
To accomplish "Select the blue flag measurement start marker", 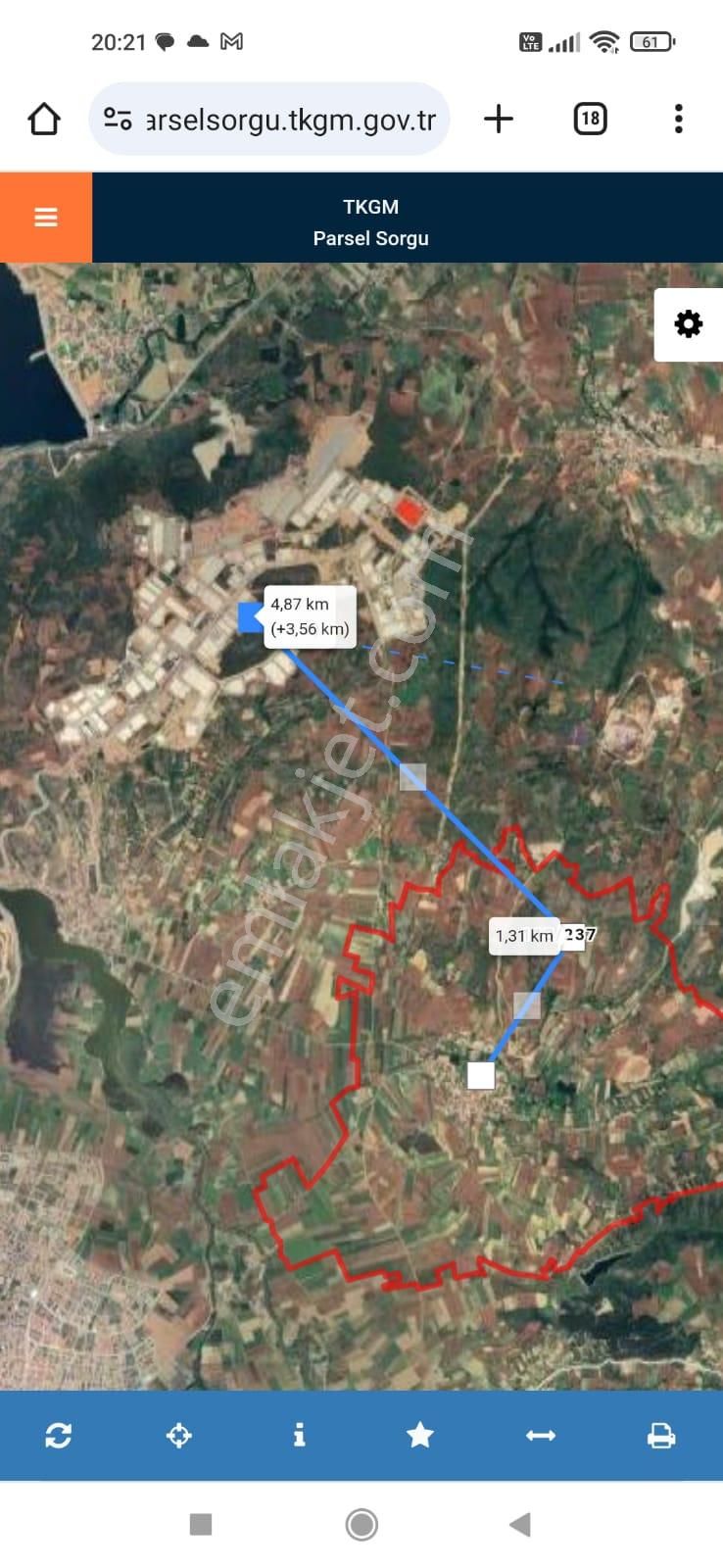I will [x=246, y=615].
